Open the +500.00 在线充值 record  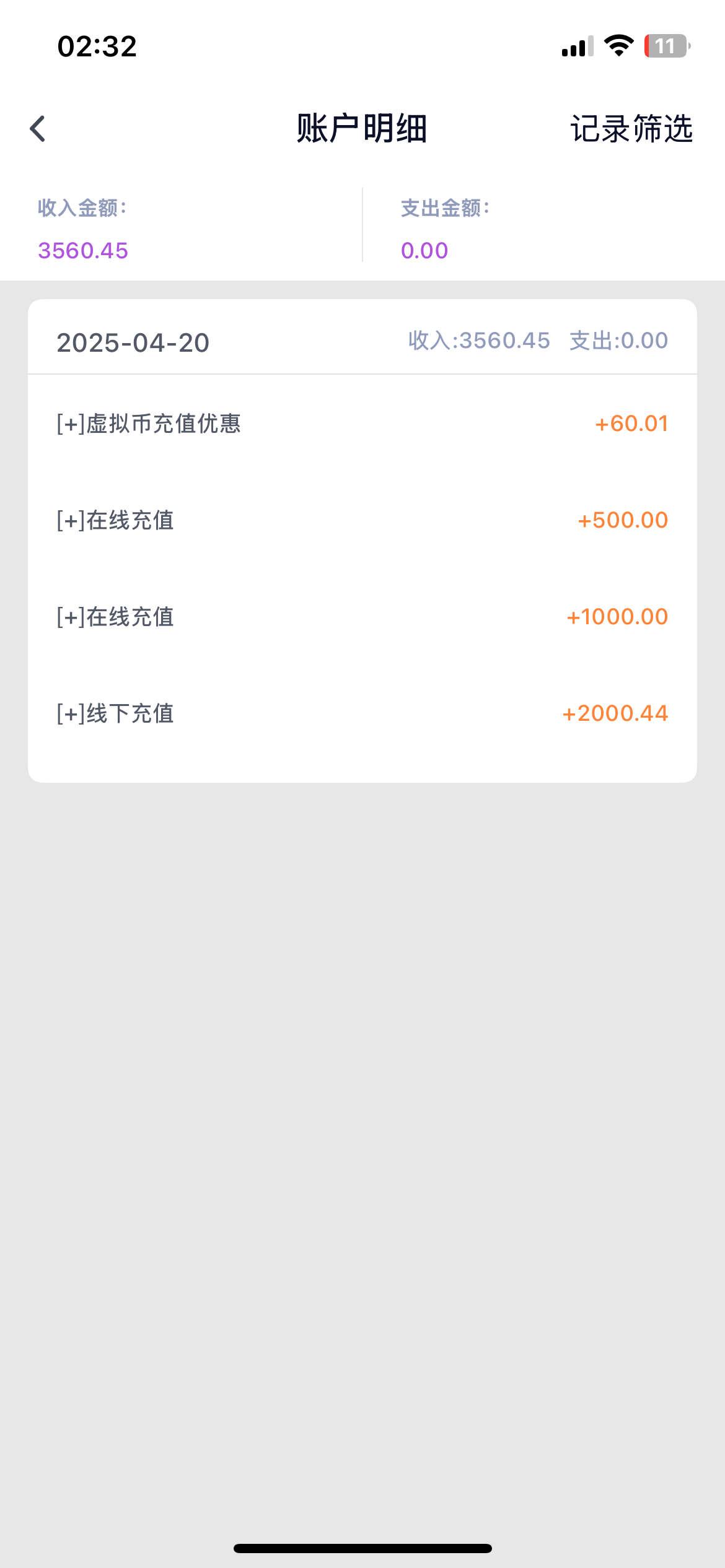(x=362, y=520)
